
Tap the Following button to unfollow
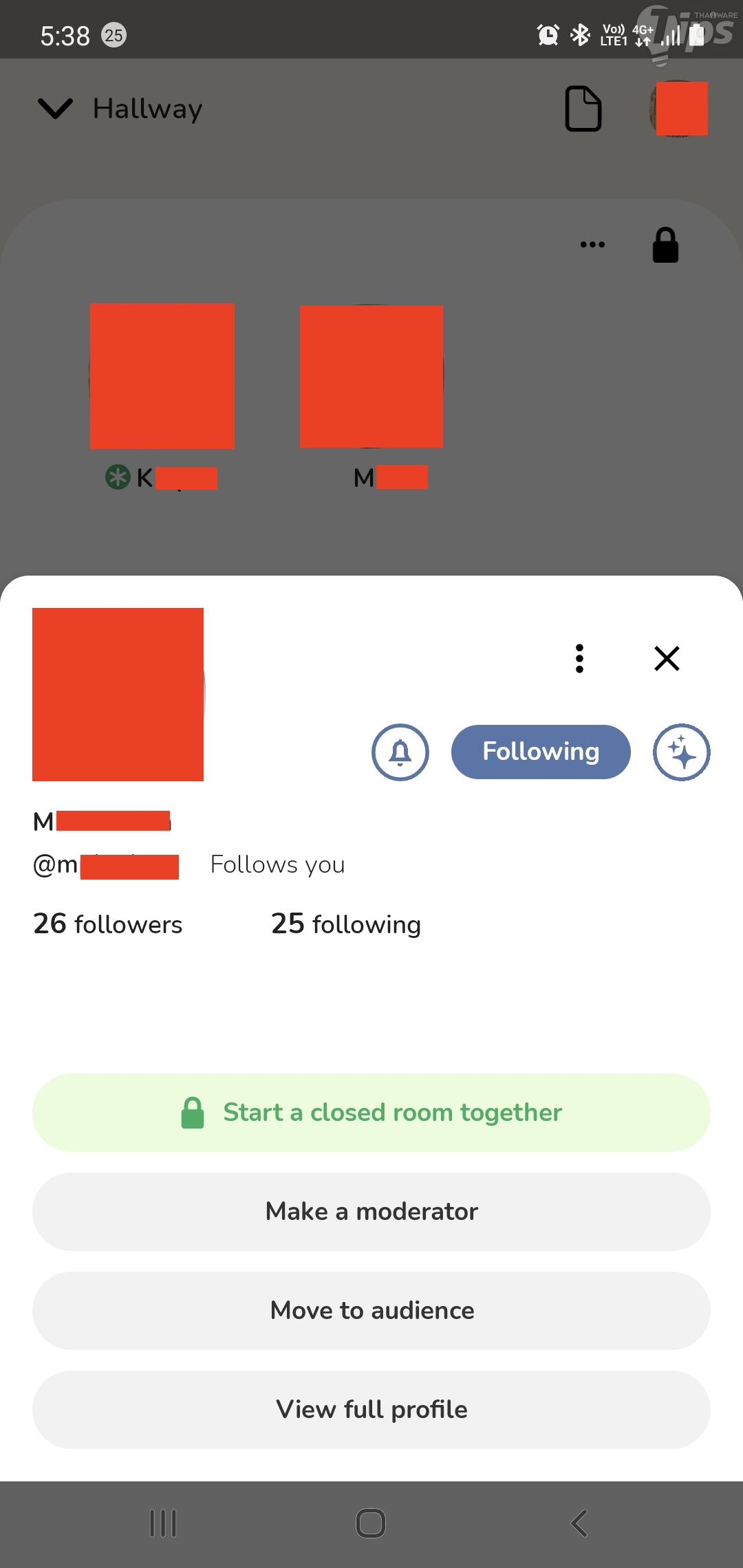pyautogui.click(x=541, y=752)
